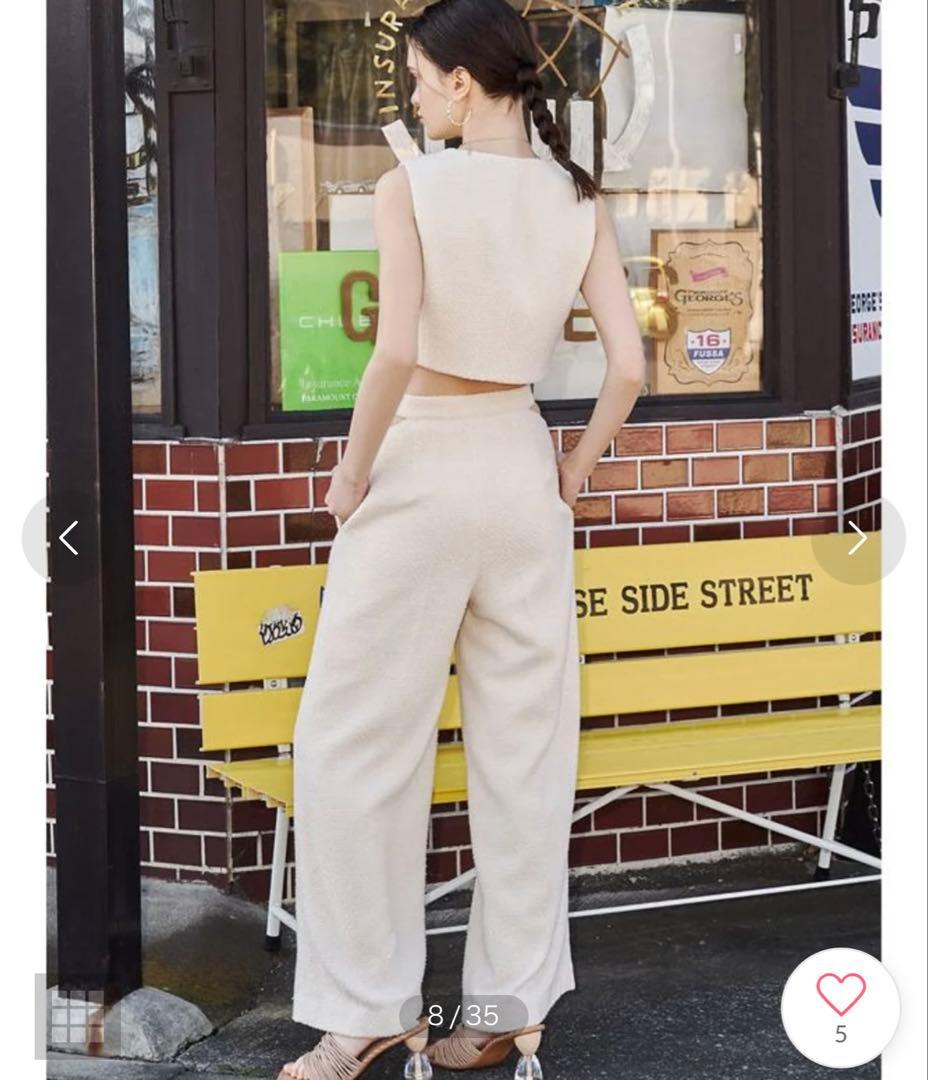Show the next product photo
928x1080 pixels.
click(857, 538)
